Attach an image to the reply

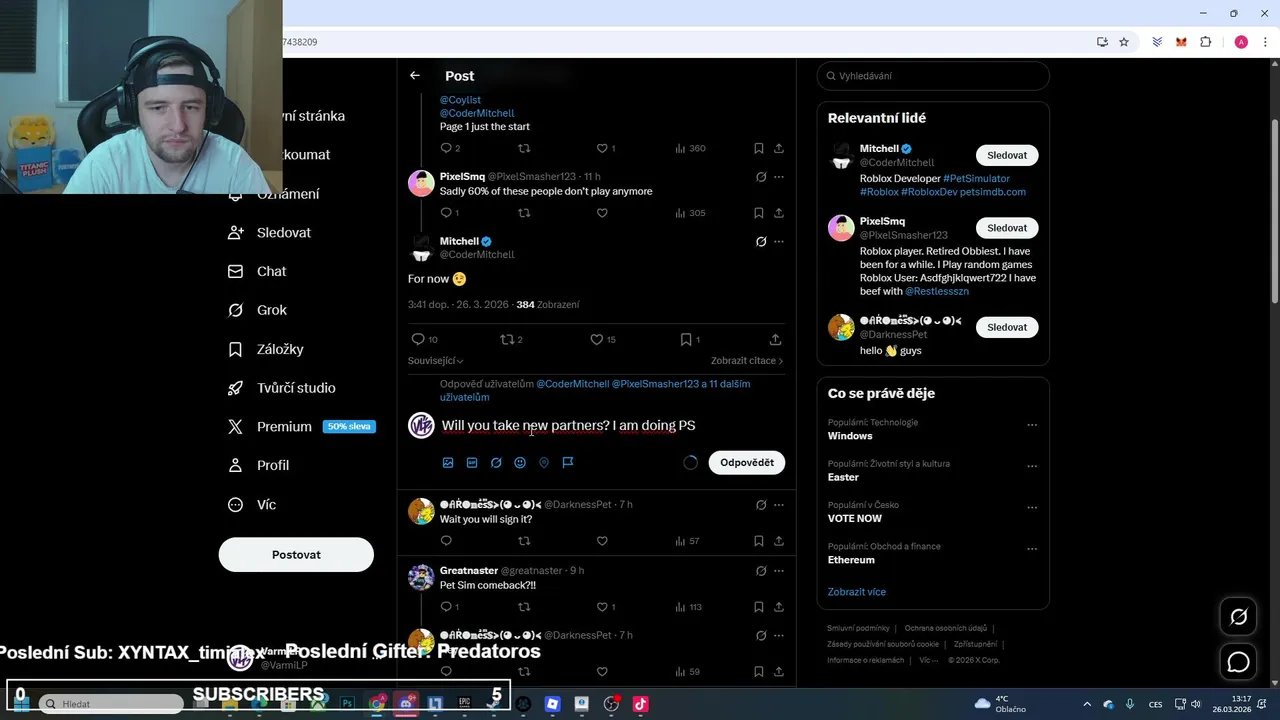click(x=448, y=463)
